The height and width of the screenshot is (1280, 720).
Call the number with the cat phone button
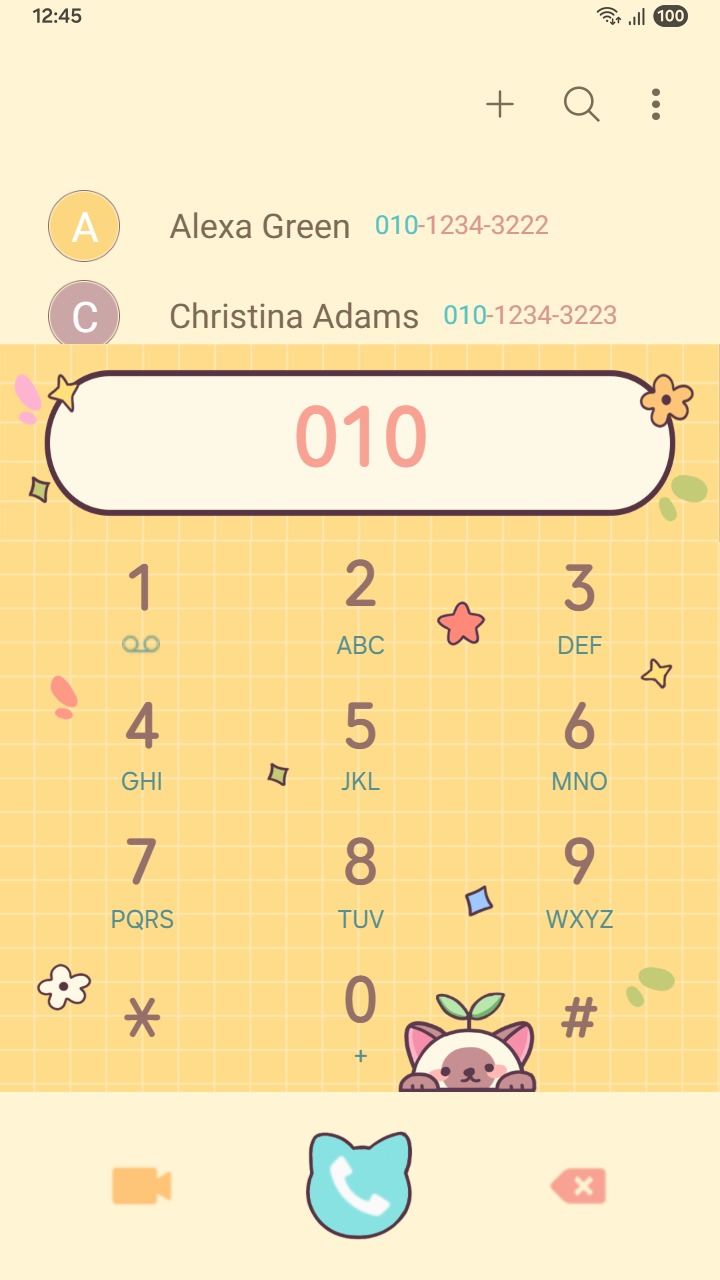tap(360, 1186)
